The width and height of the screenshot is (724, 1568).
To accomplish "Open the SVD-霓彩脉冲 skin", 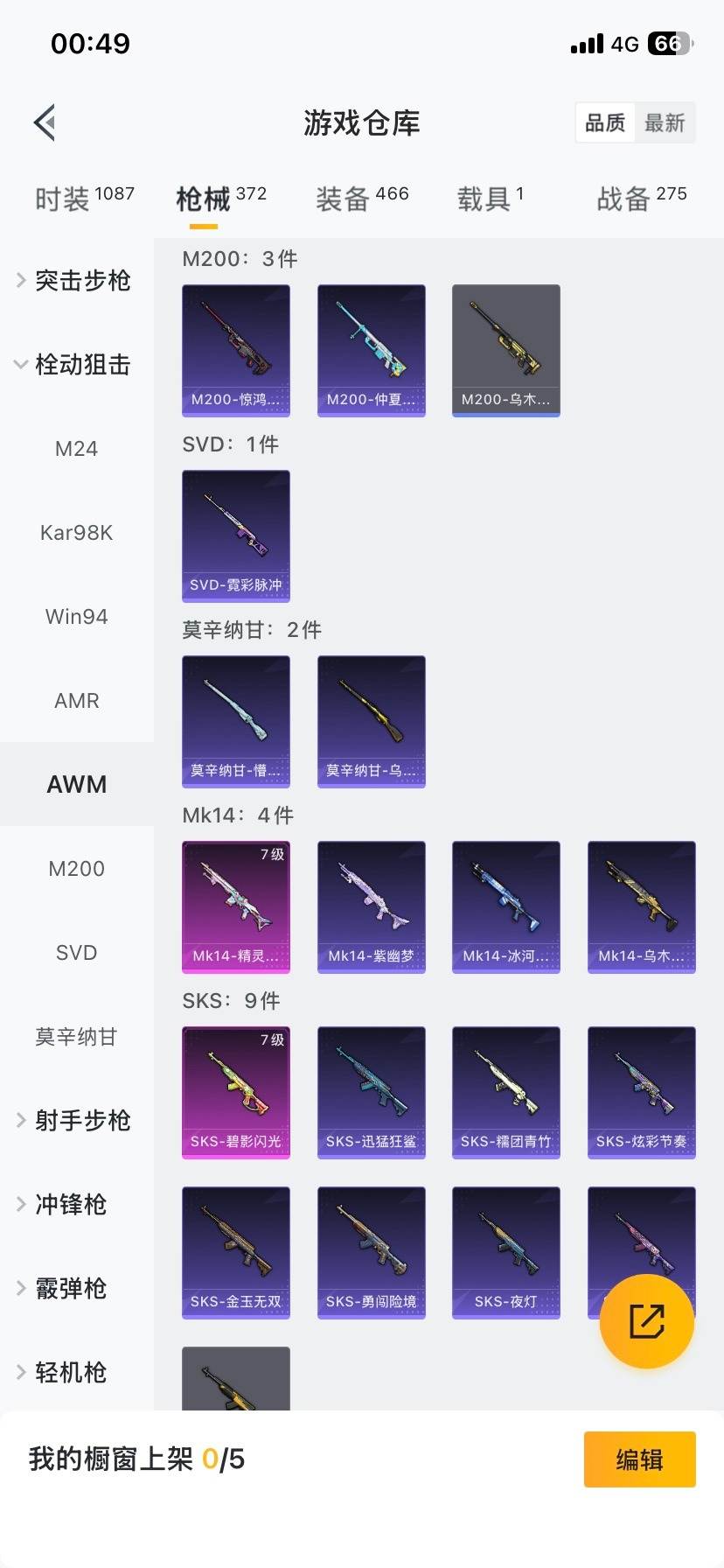I will point(236,535).
